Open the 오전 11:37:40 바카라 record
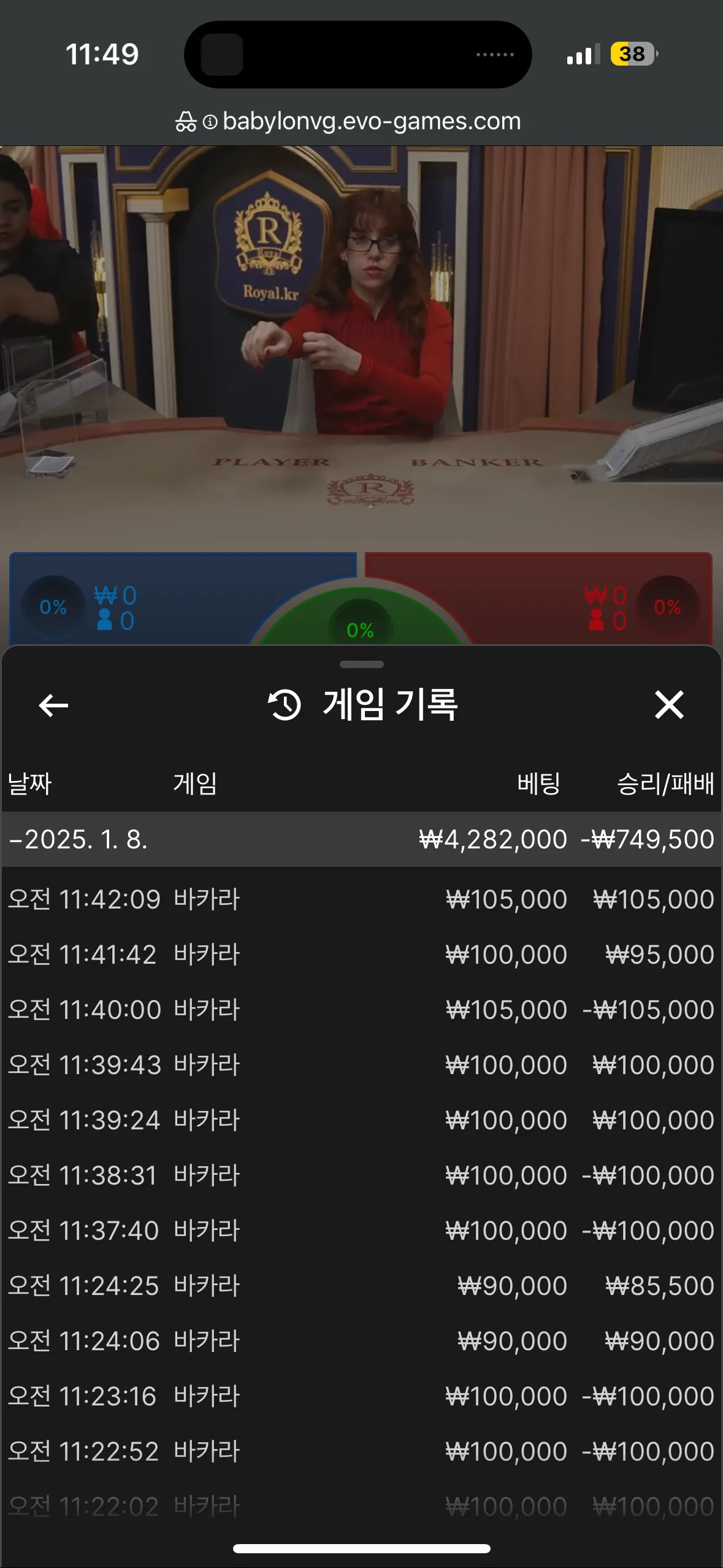 coord(361,1231)
